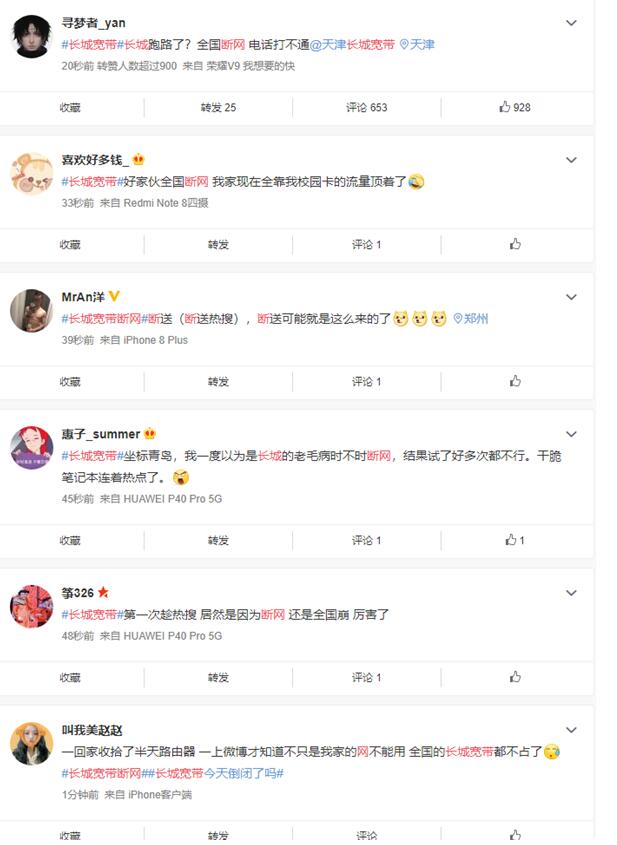617x845 pixels.
Task: Comment on 箏326's post
Action: click(366, 677)
